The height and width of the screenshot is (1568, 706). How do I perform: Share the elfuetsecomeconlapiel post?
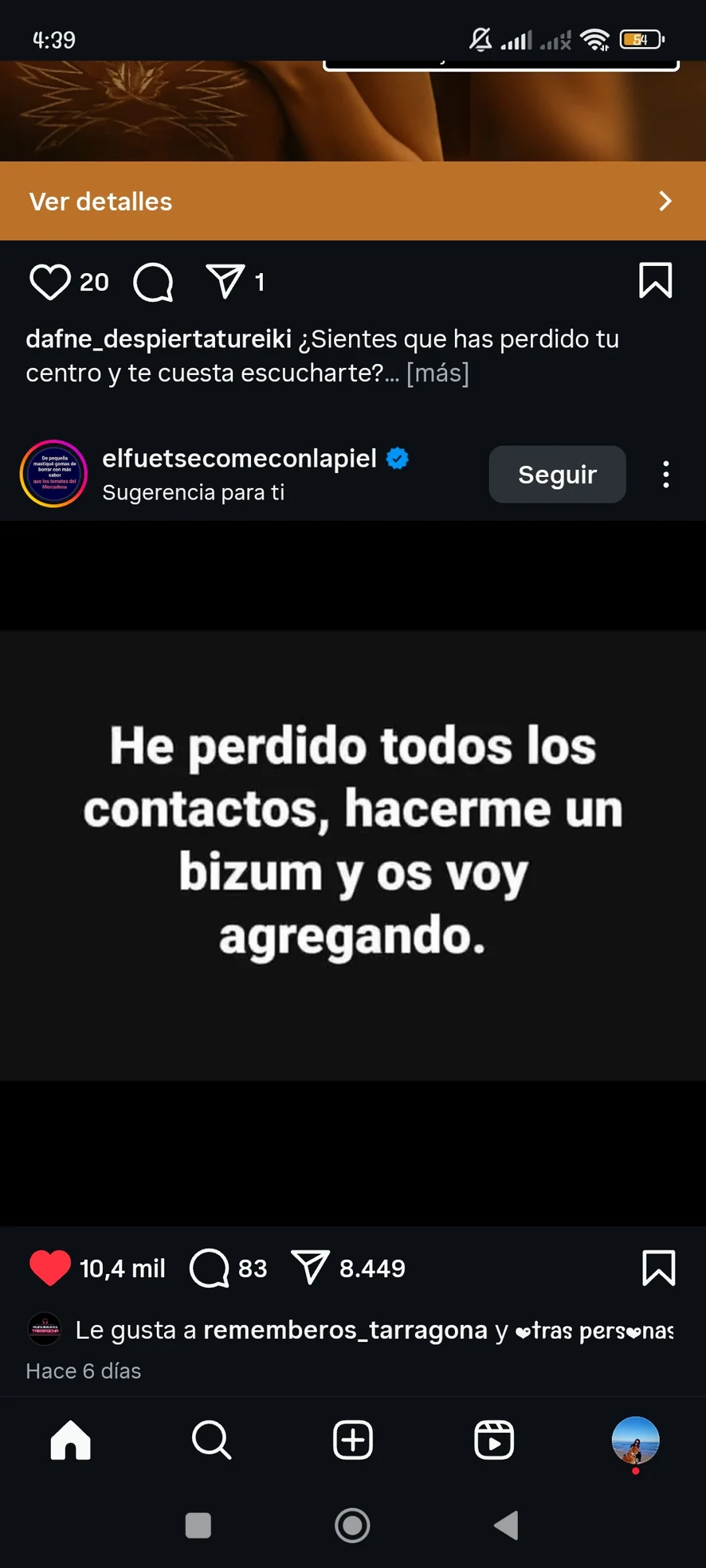(x=310, y=1268)
